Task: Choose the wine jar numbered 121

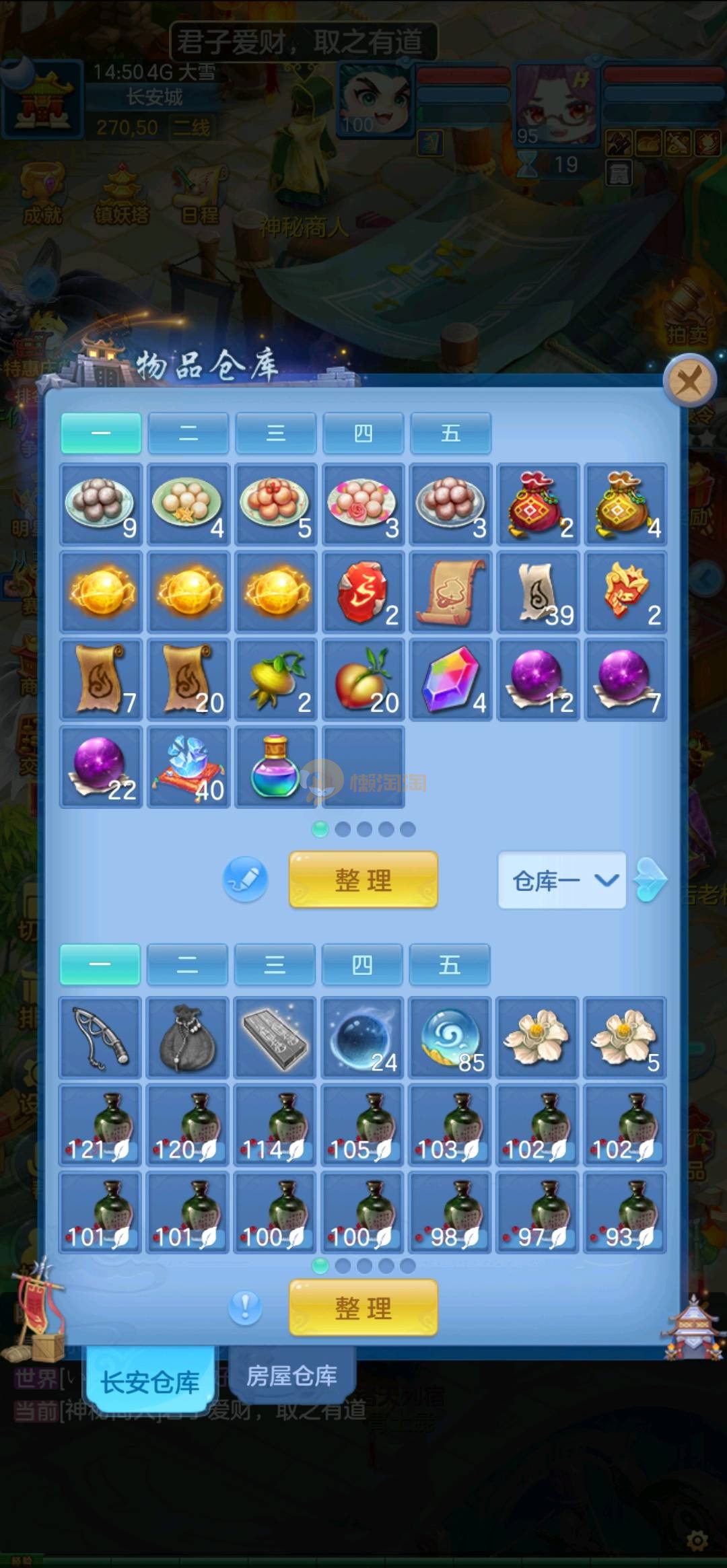Action: pos(100,1125)
